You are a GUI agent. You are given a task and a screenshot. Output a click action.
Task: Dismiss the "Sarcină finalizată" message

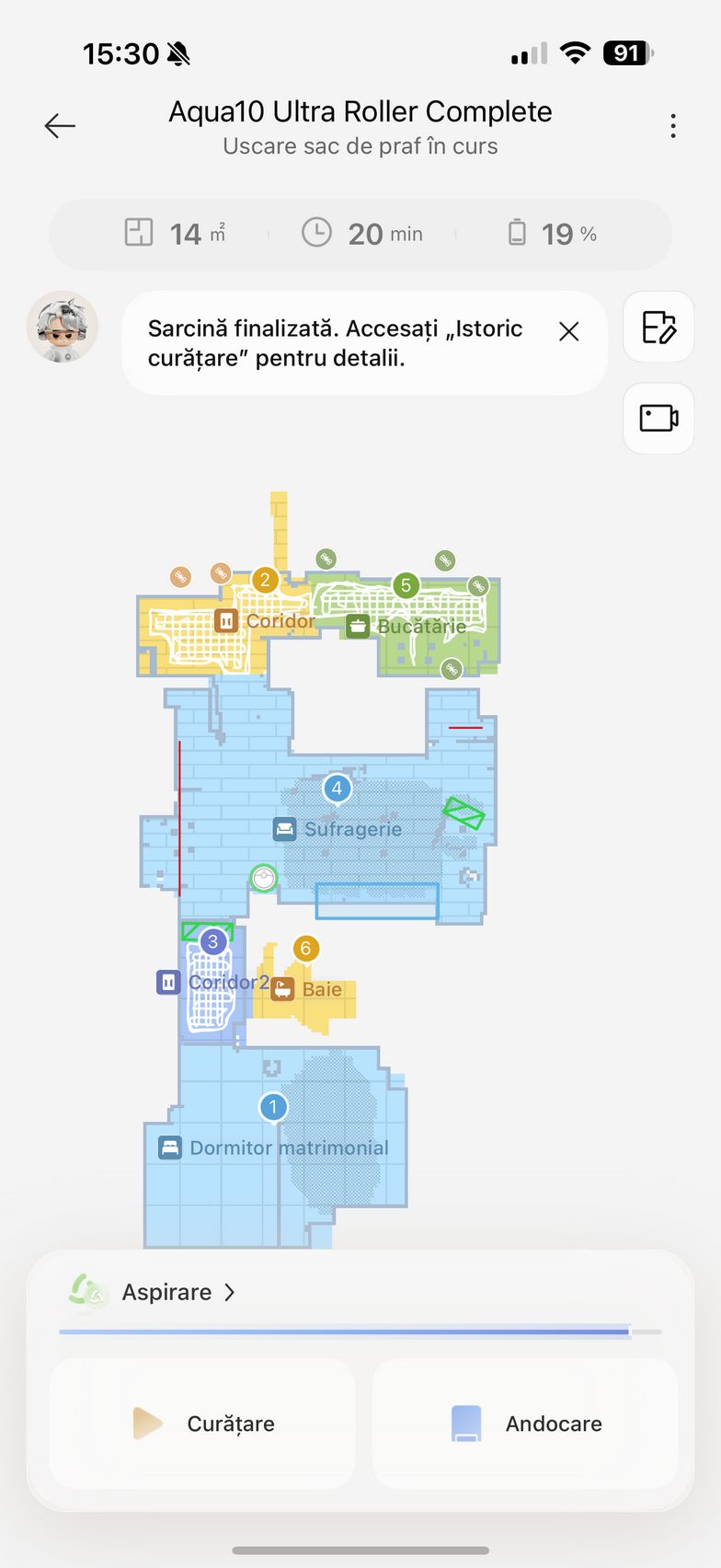(569, 331)
